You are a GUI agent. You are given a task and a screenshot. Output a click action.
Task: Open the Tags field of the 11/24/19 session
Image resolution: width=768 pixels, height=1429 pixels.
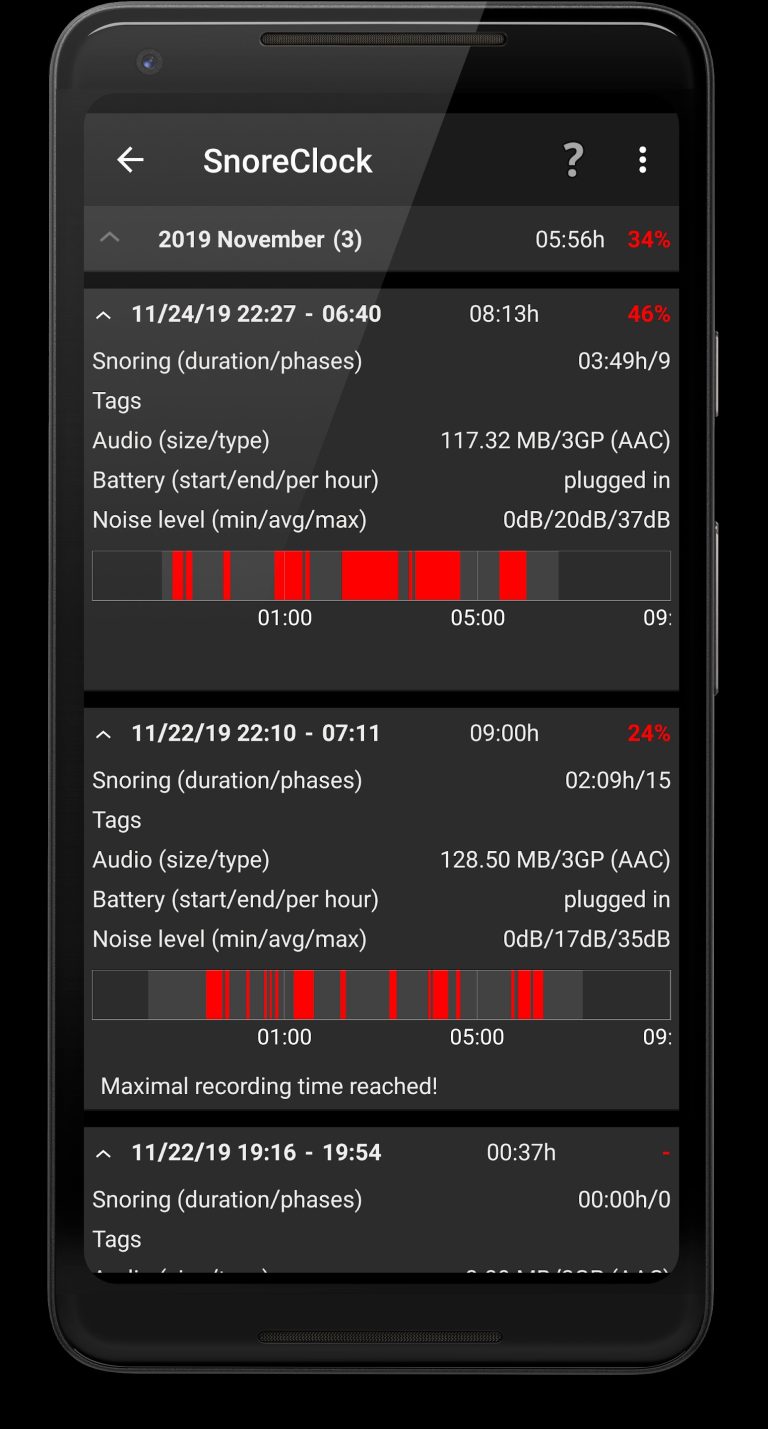click(x=116, y=400)
